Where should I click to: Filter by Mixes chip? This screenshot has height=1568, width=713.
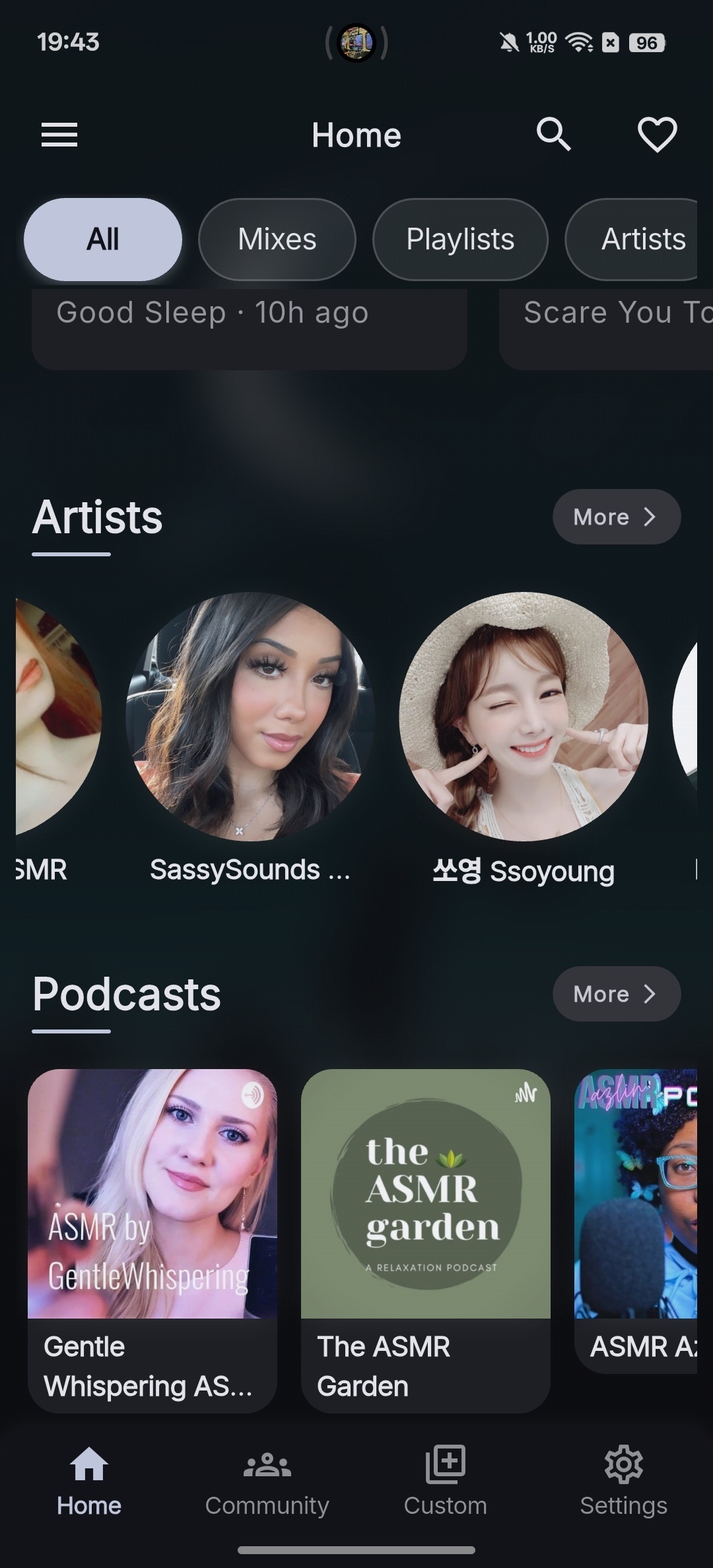point(277,240)
